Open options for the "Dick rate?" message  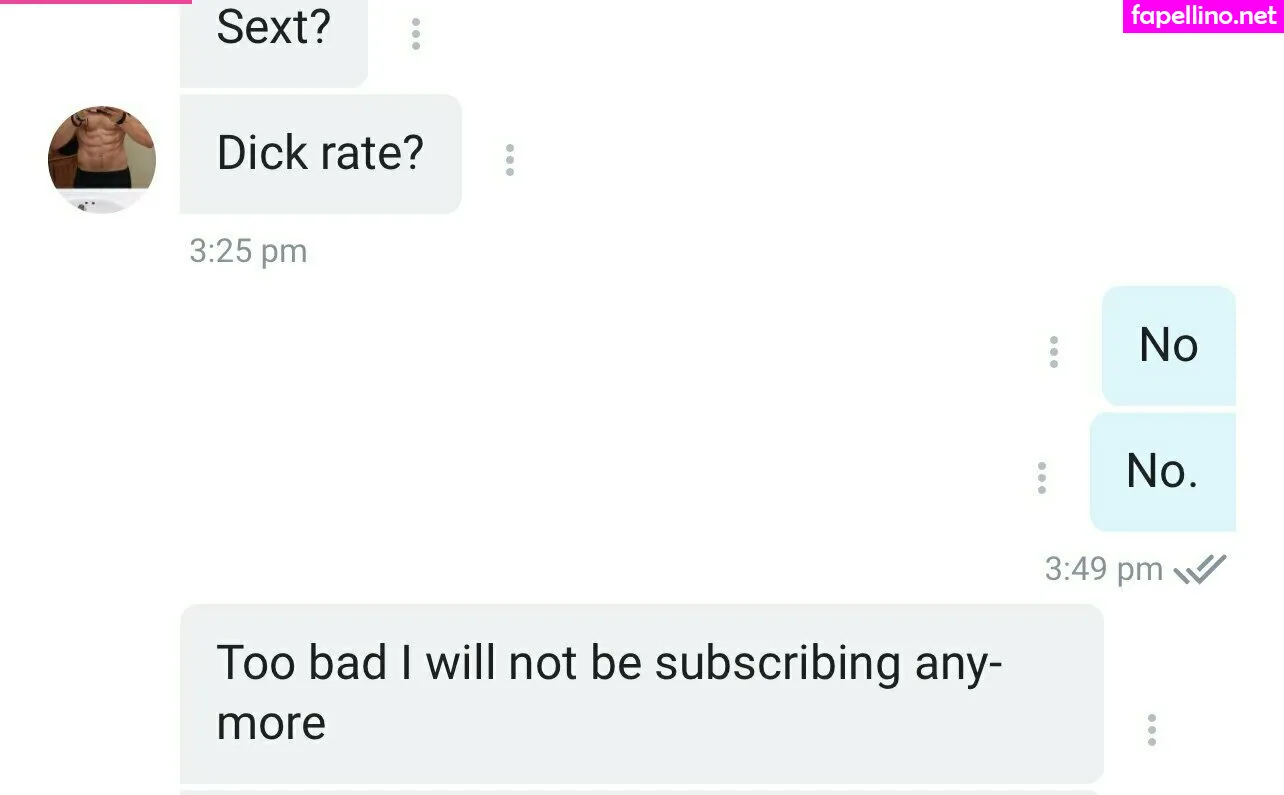pyautogui.click(x=510, y=160)
